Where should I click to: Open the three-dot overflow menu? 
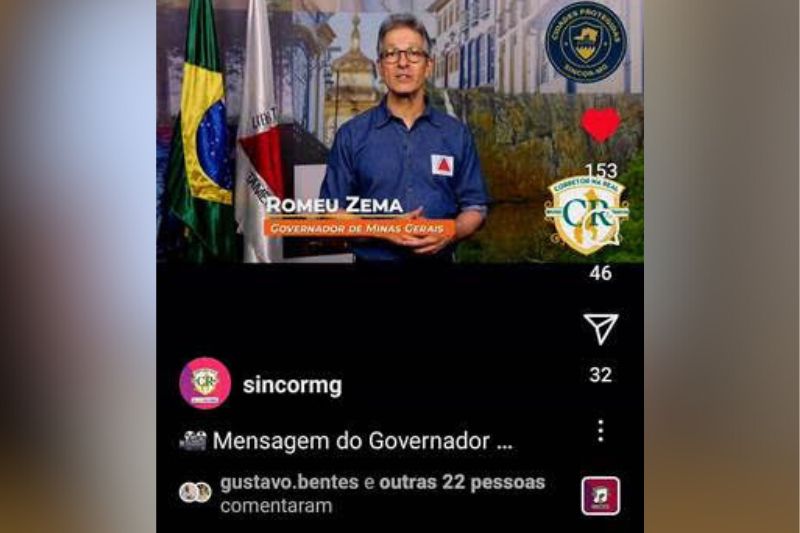[600, 431]
